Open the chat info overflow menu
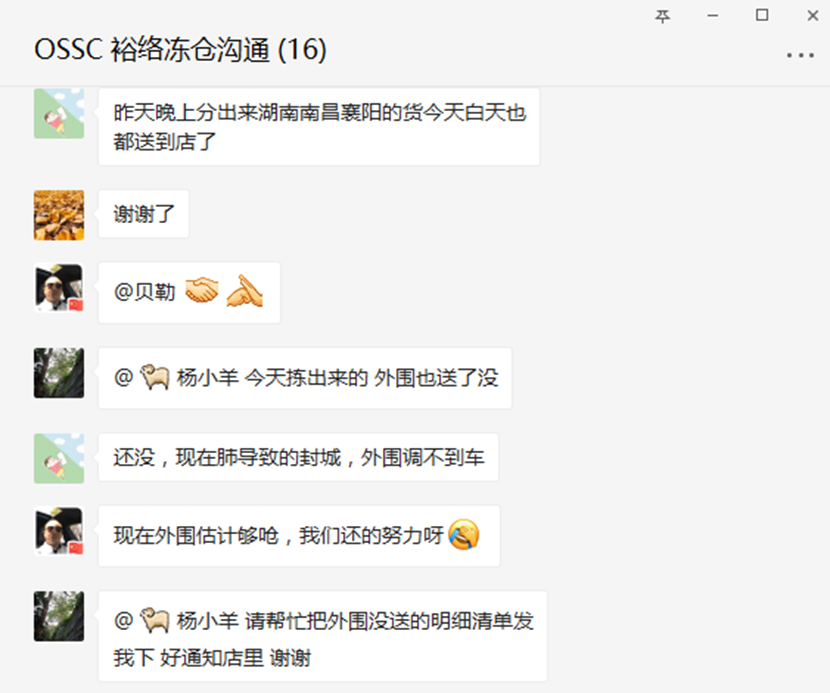 (800, 55)
